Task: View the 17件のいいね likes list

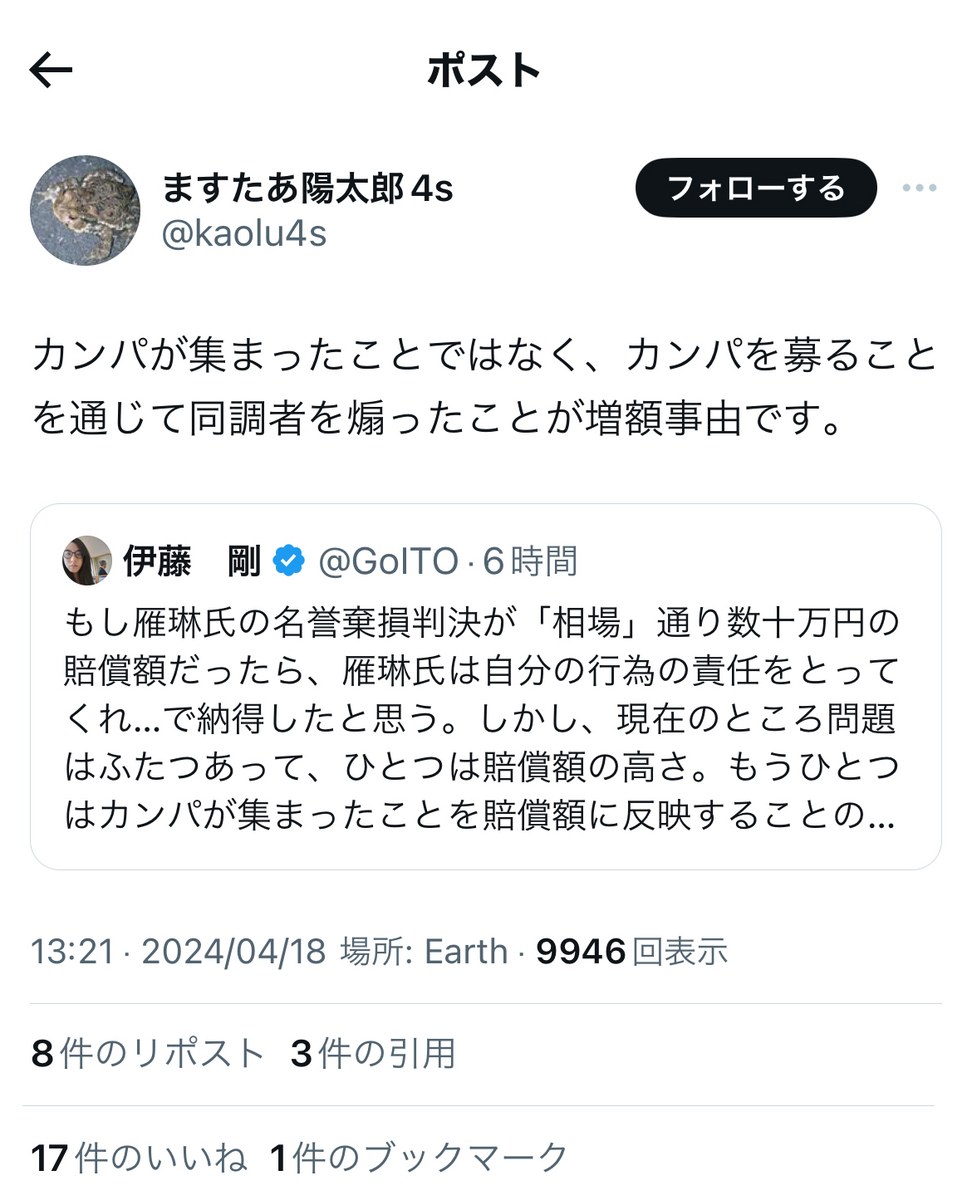Action: click(138, 1158)
